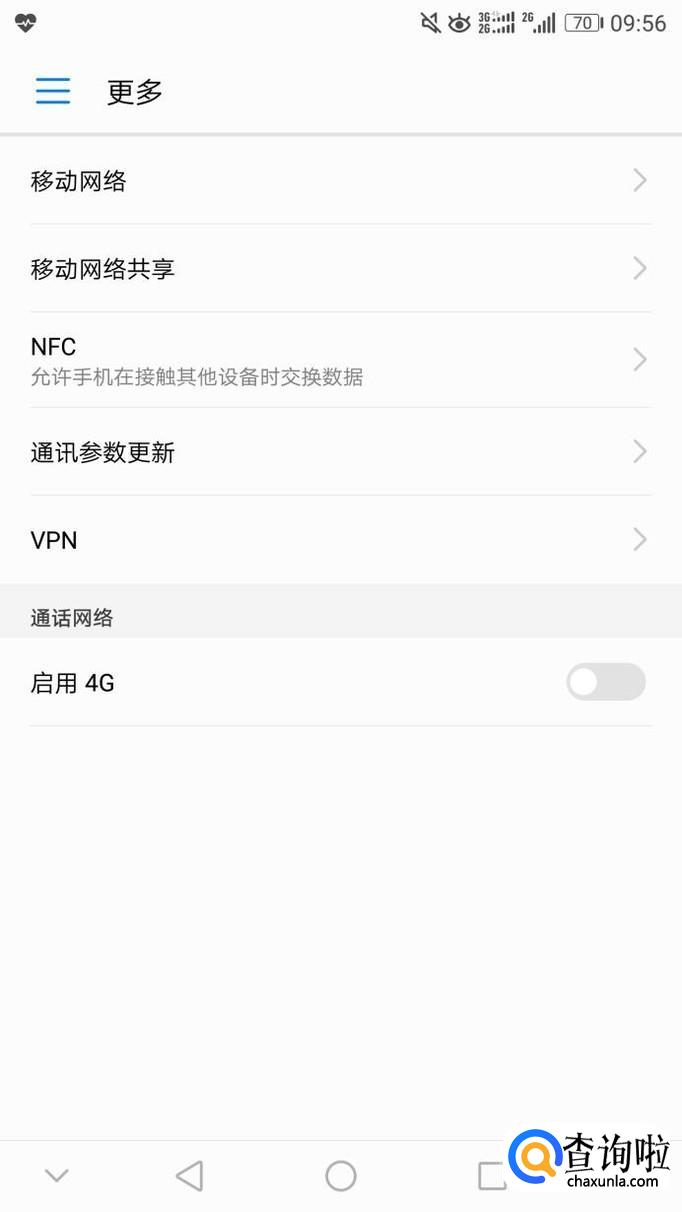Image resolution: width=682 pixels, height=1212 pixels.
Task: Enable the 启用 4G switch
Action: [x=605, y=683]
